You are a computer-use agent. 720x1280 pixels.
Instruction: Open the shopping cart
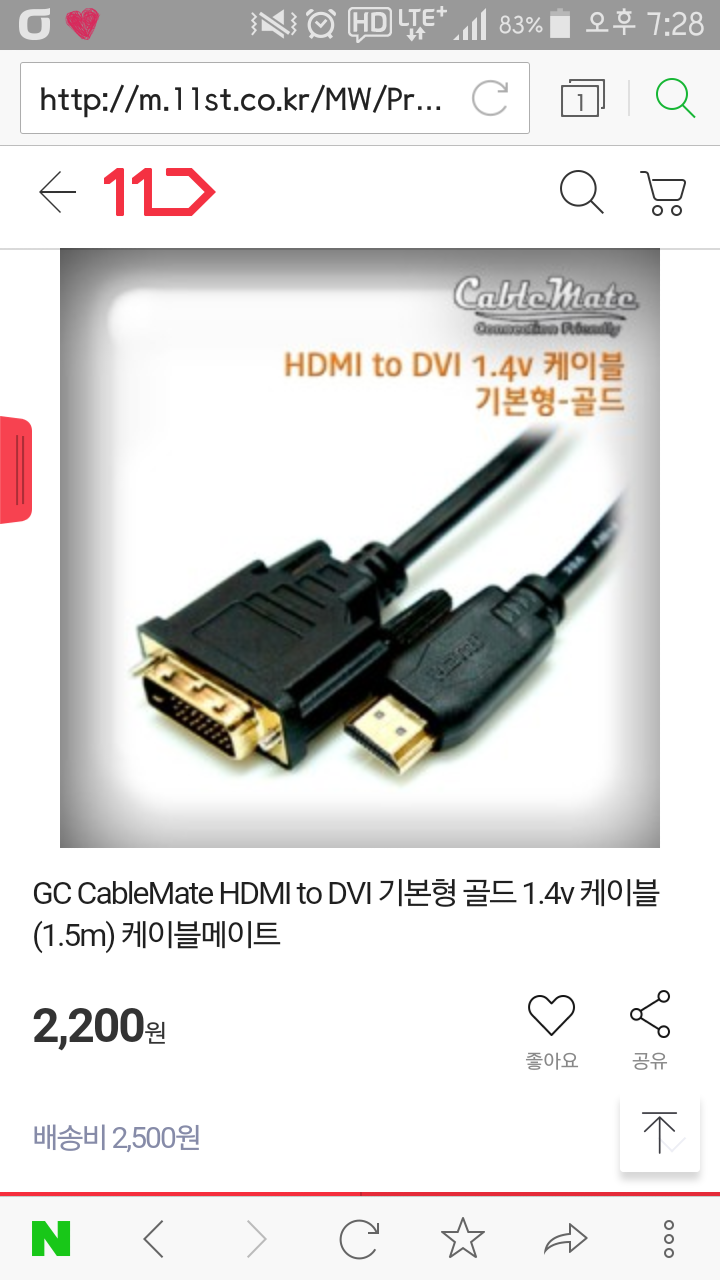[663, 193]
